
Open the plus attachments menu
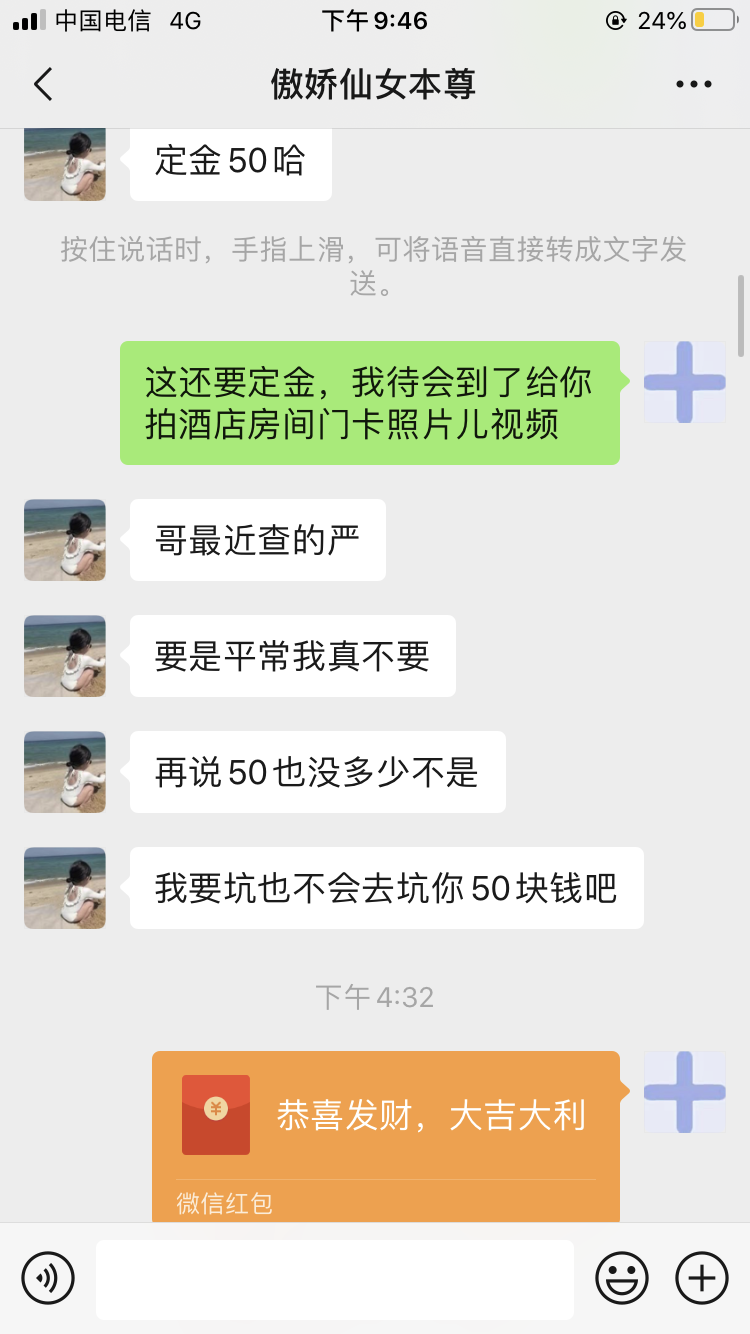pyautogui.click(x=702, y=1277)
